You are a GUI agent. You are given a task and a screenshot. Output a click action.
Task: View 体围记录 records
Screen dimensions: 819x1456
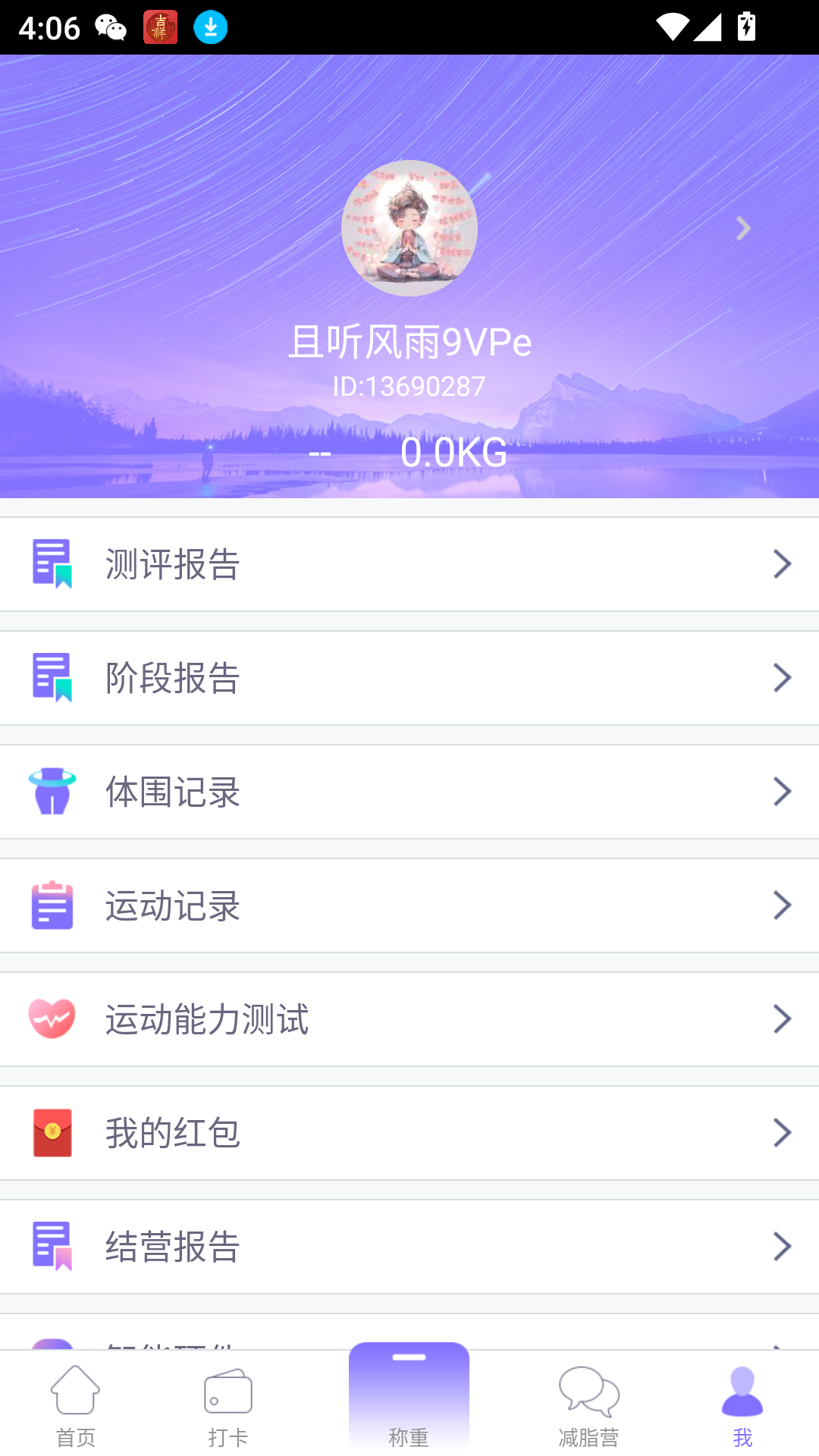point(409,792)
